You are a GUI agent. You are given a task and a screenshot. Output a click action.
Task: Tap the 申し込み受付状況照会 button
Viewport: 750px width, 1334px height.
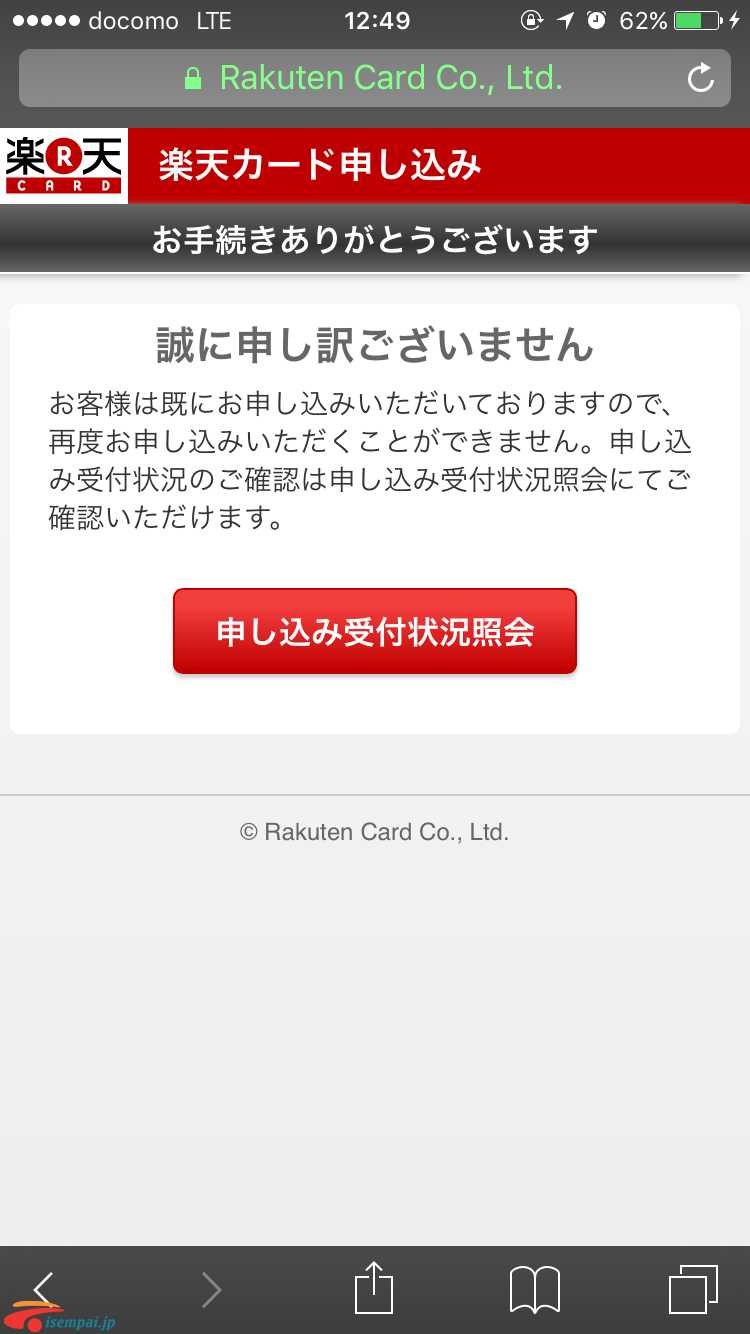pyautogui.click(x=375, y=632)
